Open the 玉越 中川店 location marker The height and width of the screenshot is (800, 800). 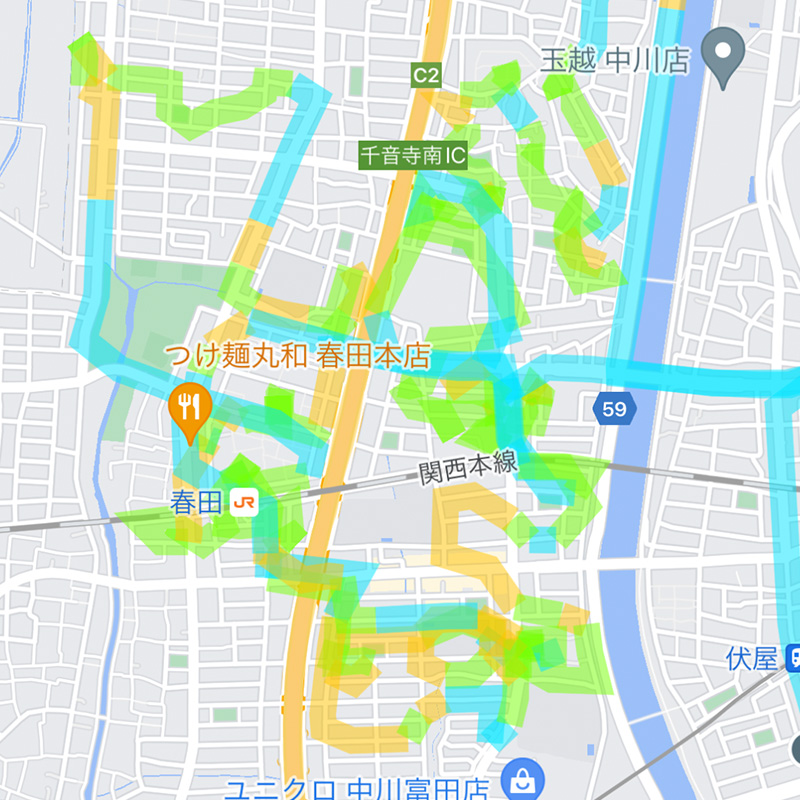[x=724, y=50]
